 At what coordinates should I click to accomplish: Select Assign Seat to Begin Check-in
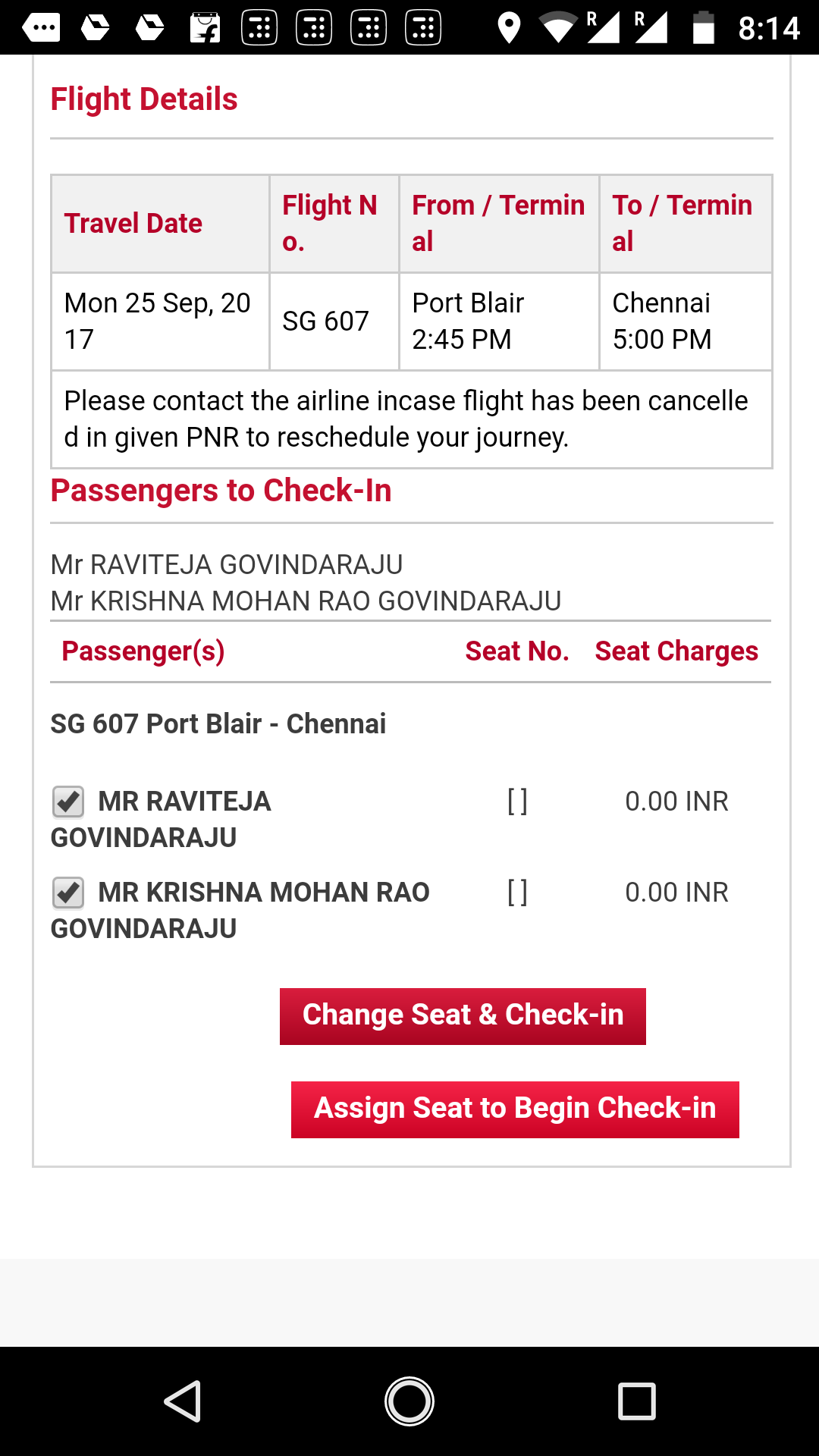coord(515,1109)
